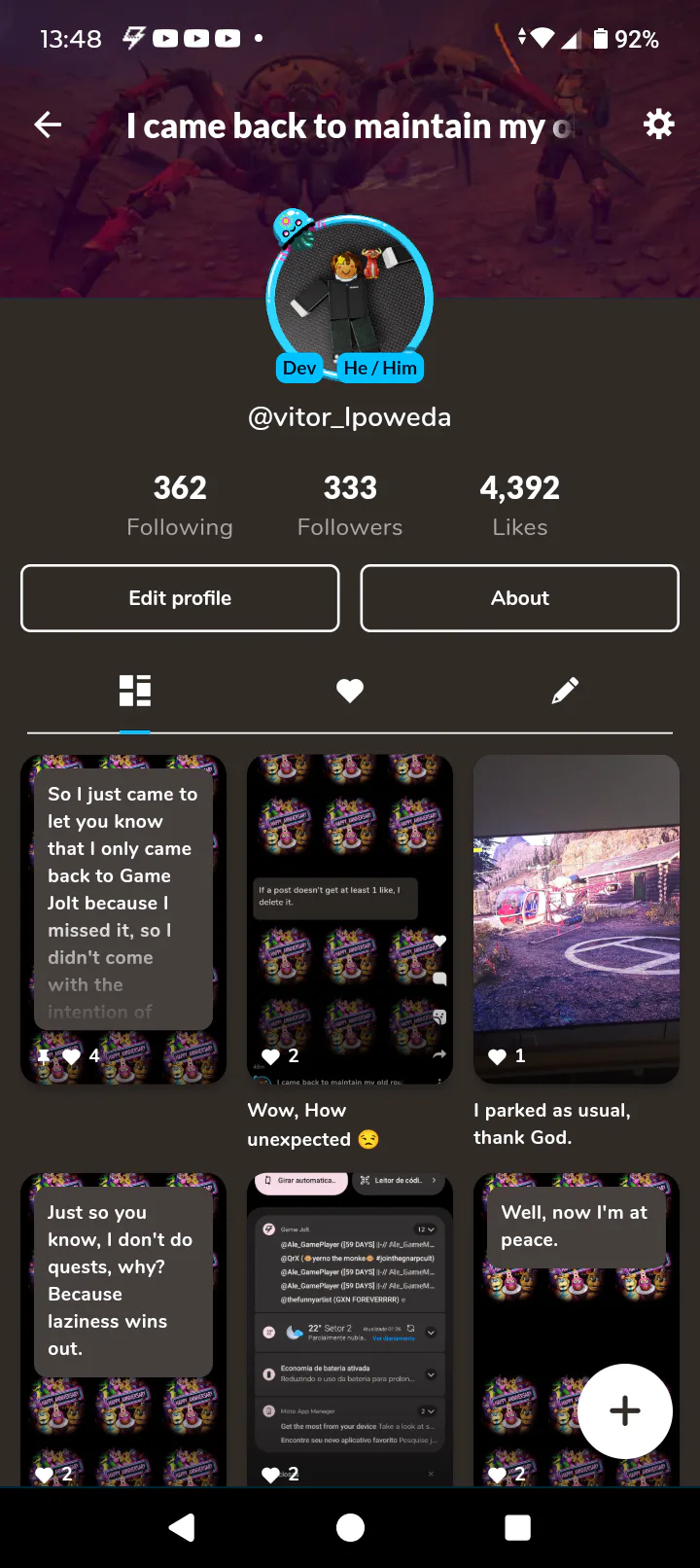Go back using the top-left arrow

coord(48,125)
